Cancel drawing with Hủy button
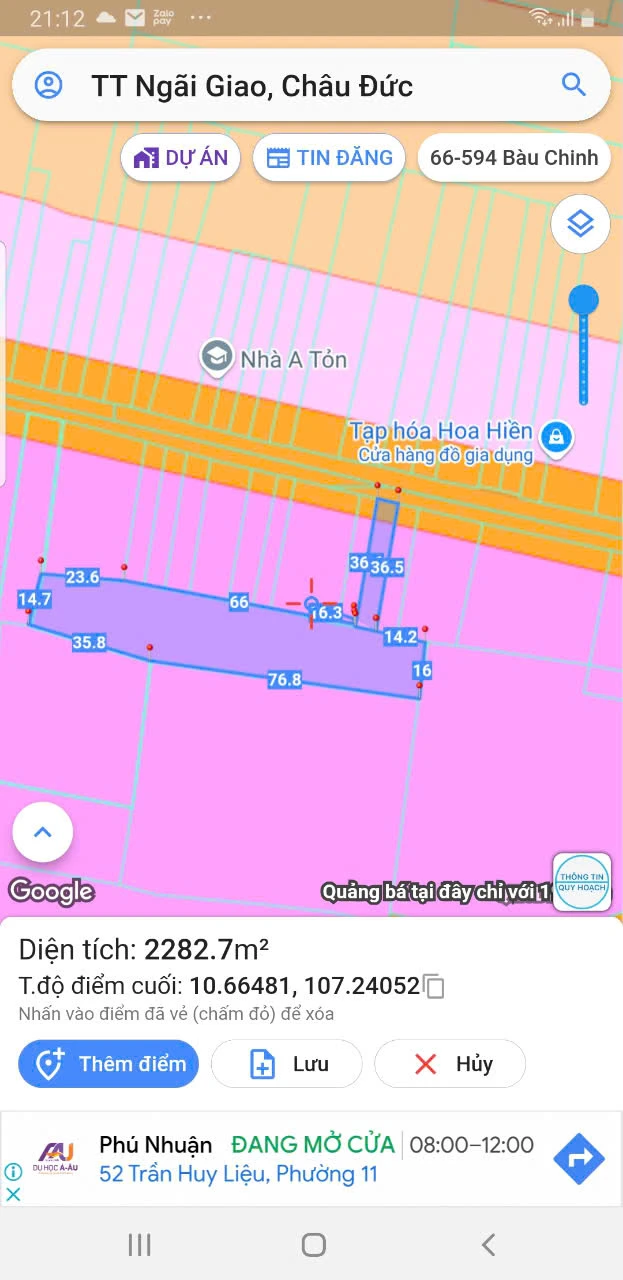Viewport: 623px width, 1280px height. [449, 1063]
